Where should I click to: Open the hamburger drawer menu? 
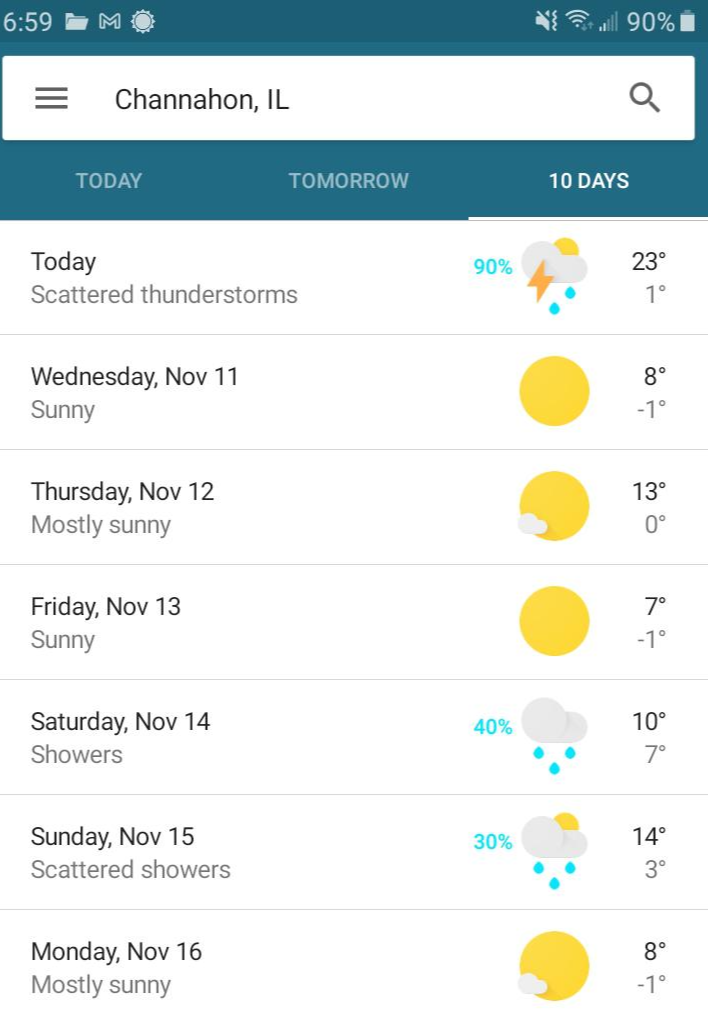(51, 98)
